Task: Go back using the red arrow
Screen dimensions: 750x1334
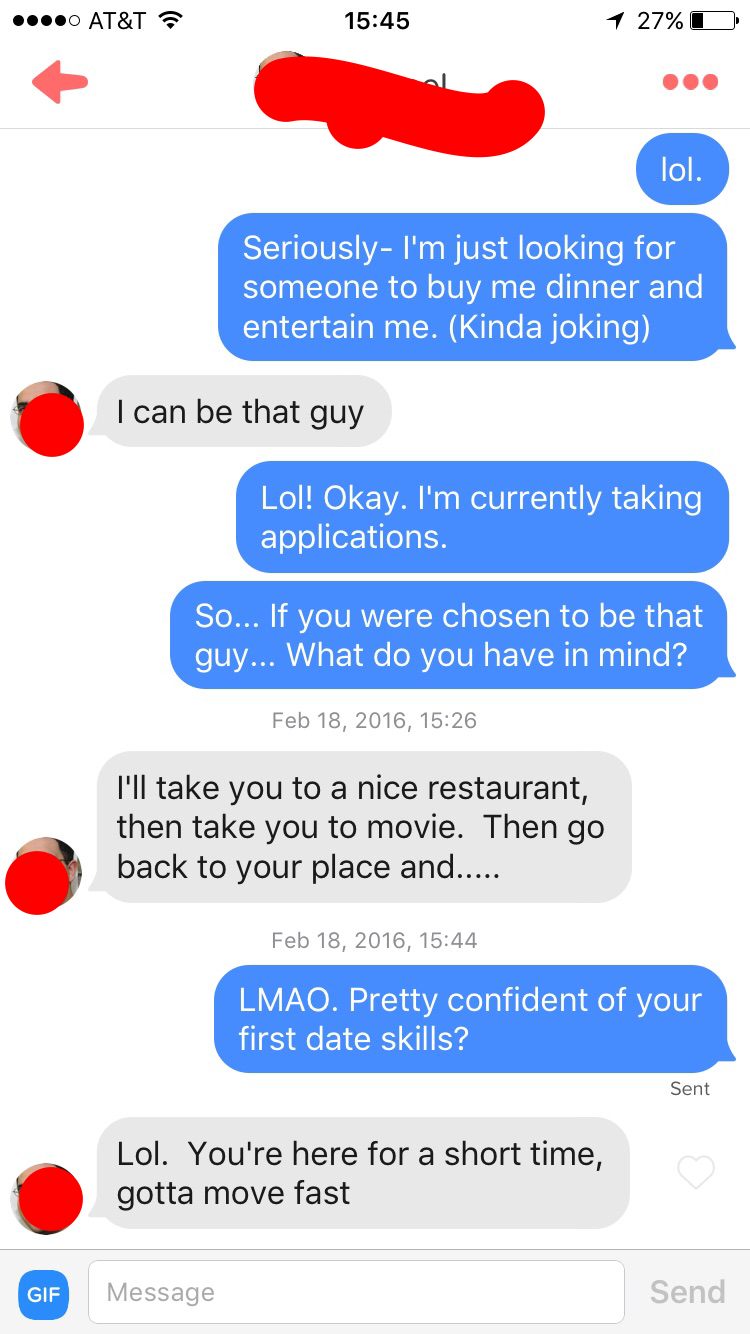Action: [60, 82]
